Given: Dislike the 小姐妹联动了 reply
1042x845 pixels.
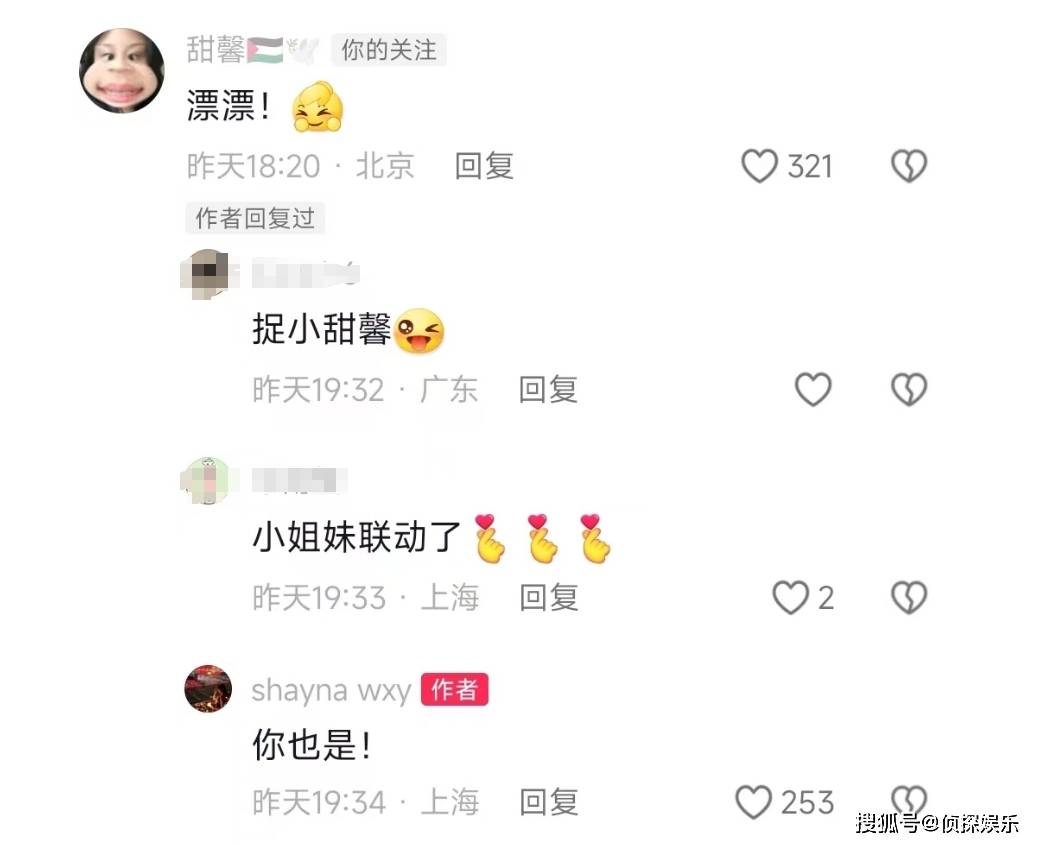Looking at the screenshot, I should coord(908,598).
